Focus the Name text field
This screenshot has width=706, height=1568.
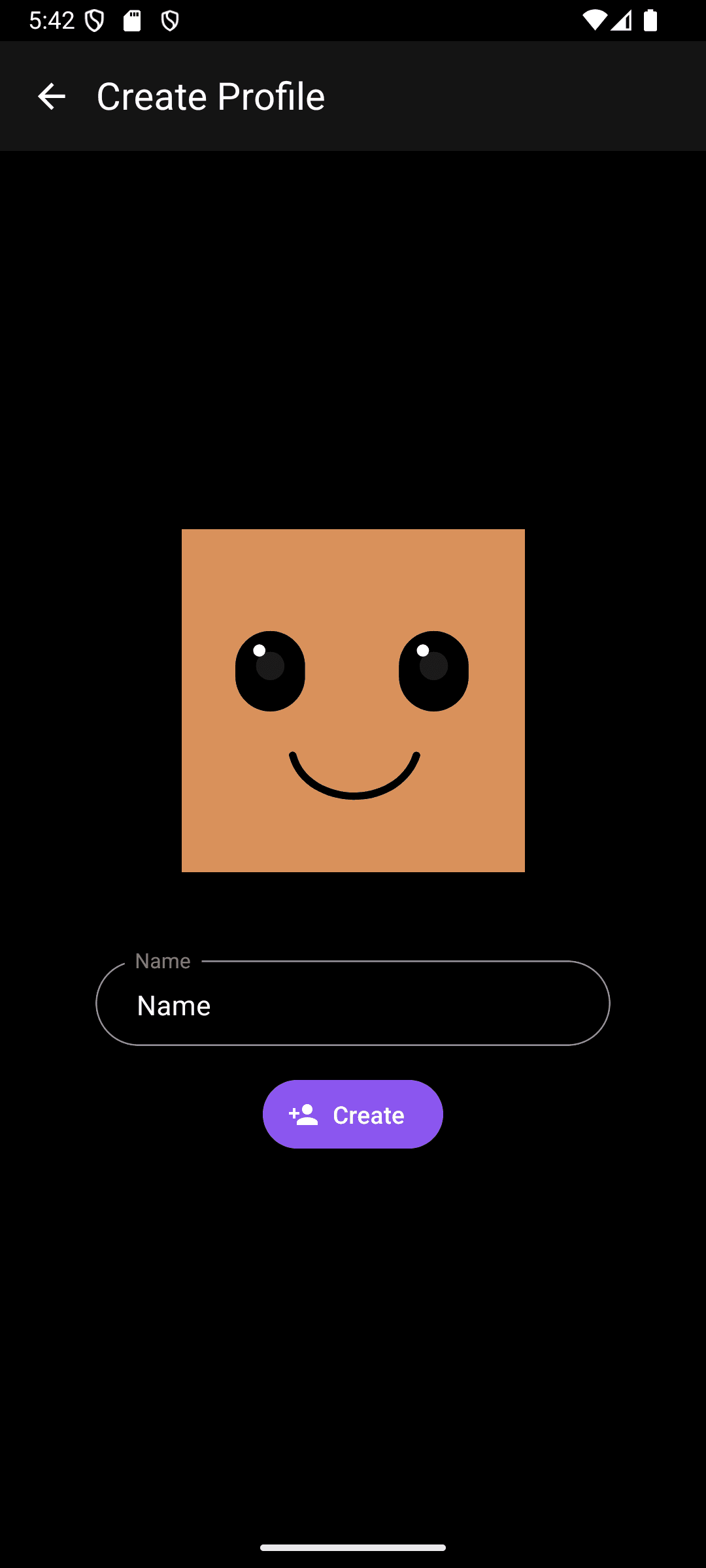click(x=353, y=1004)
